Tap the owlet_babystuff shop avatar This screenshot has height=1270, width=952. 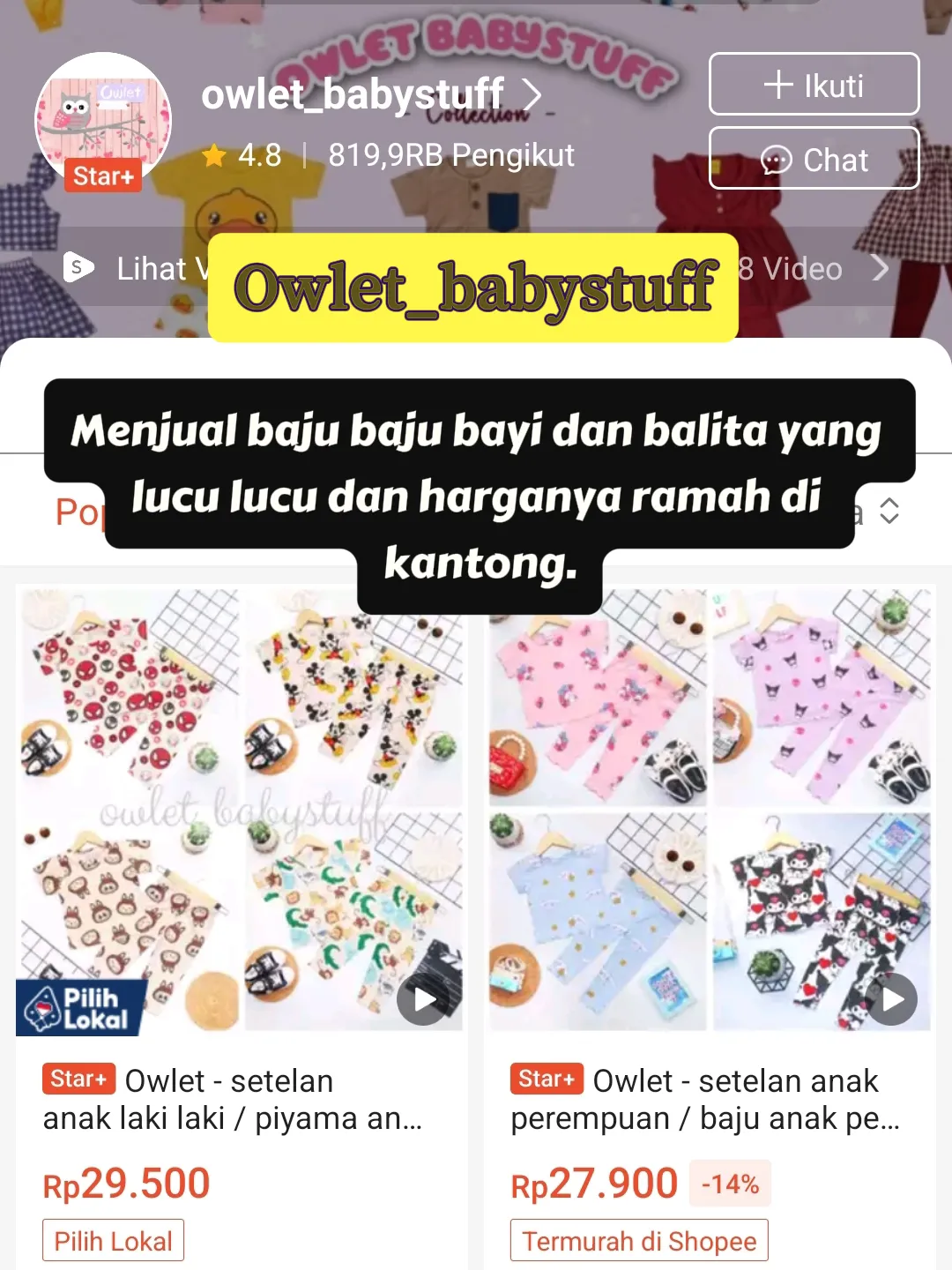tap(103, 121)
